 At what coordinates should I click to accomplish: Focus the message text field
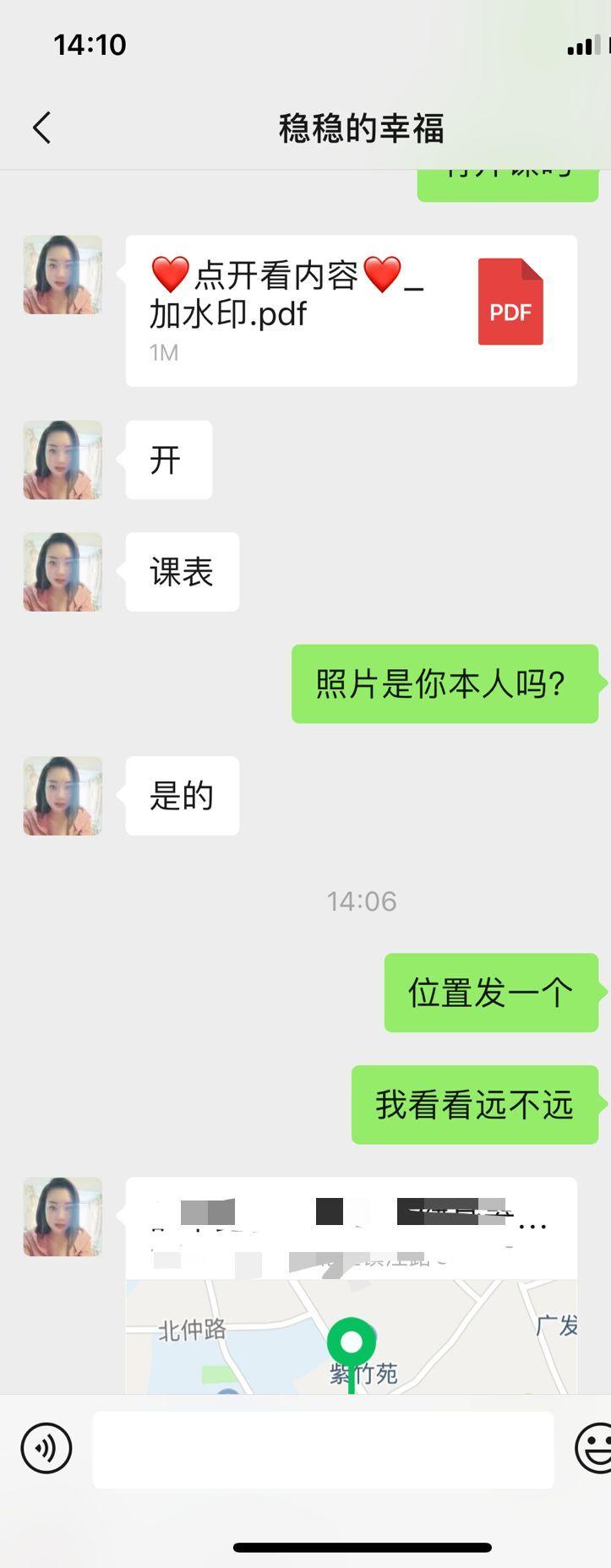pos(323,1449)
